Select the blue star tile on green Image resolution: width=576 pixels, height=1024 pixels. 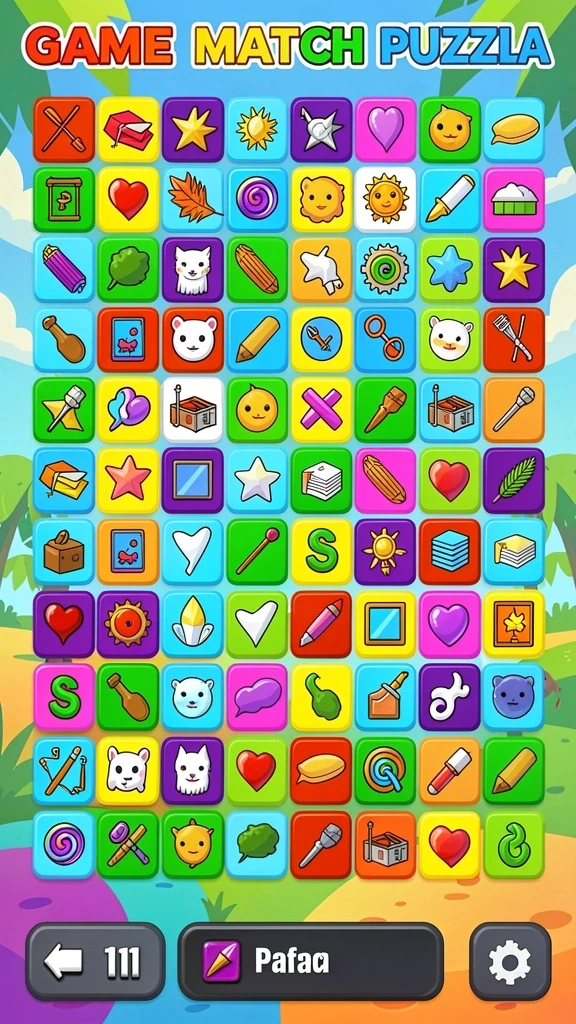449,270
